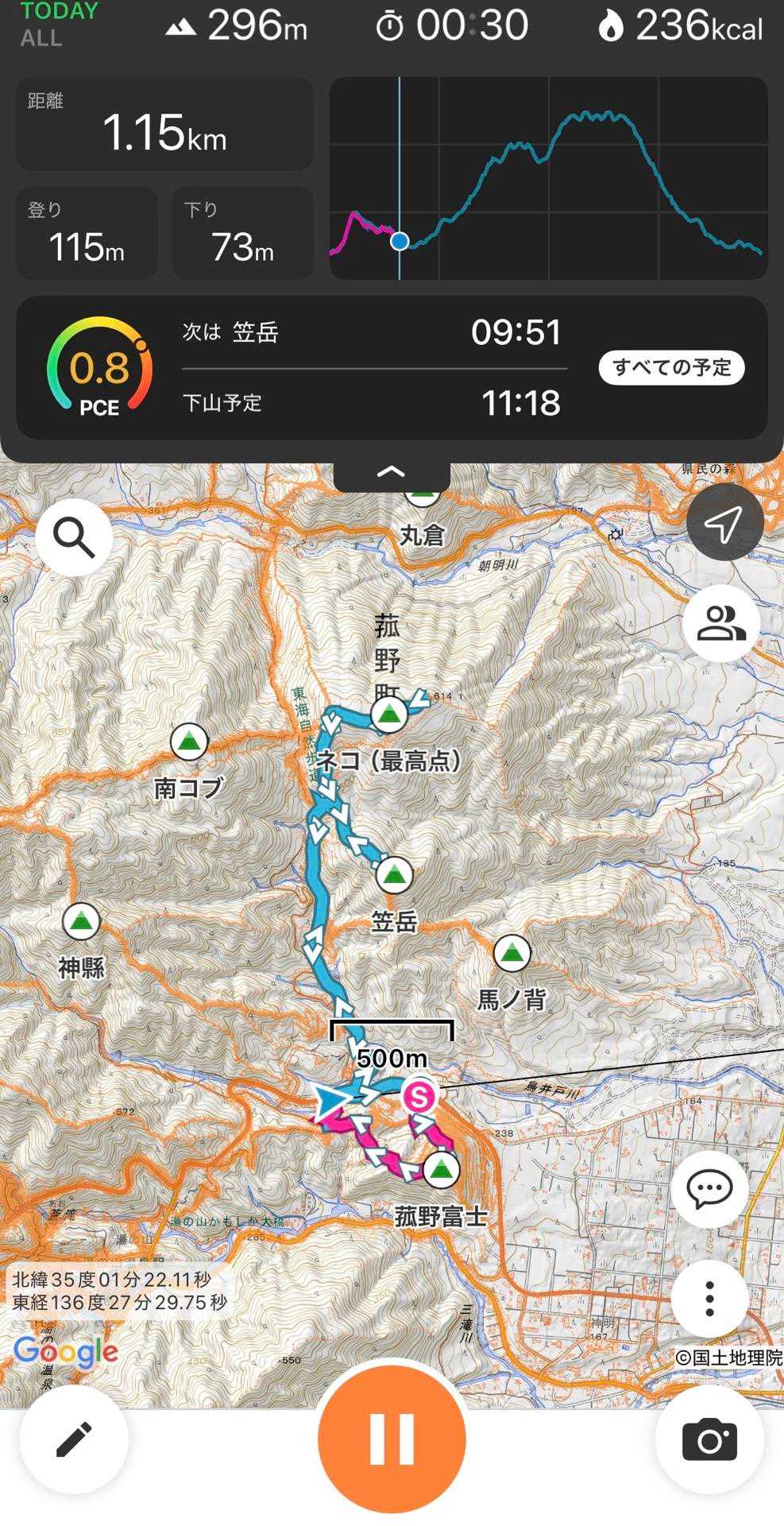Collapse the stats panel with chevron
Image resolution: width=784 pixels, height=1526 pixels.
click(391, 473)
